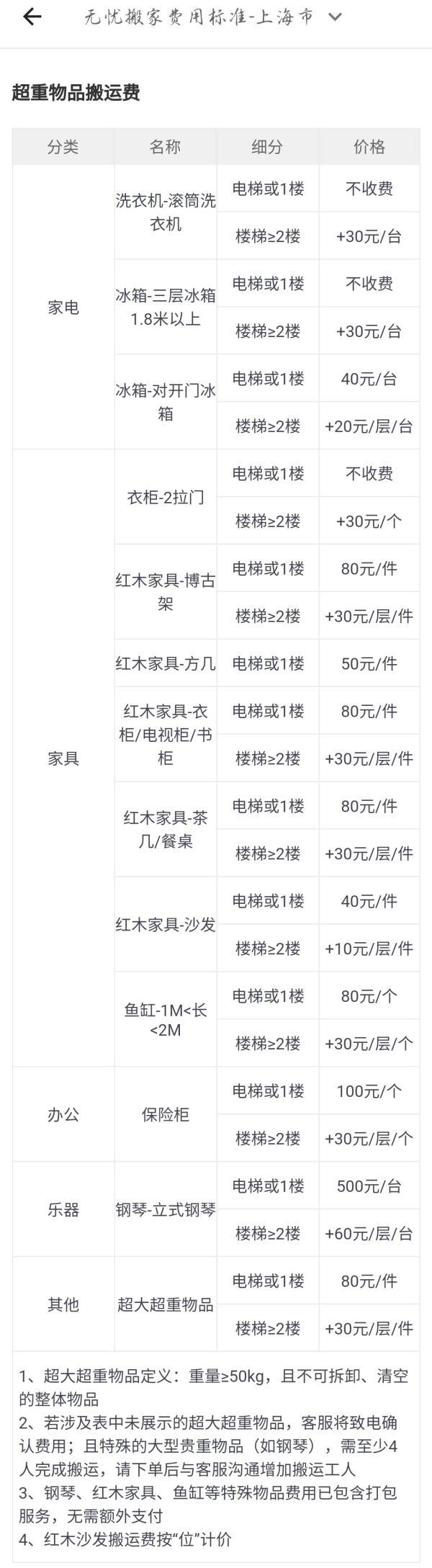The width and height of the screenshot is (432, 1568).
Task: Go back using the top-left arrow
Action: pos(32,17)
